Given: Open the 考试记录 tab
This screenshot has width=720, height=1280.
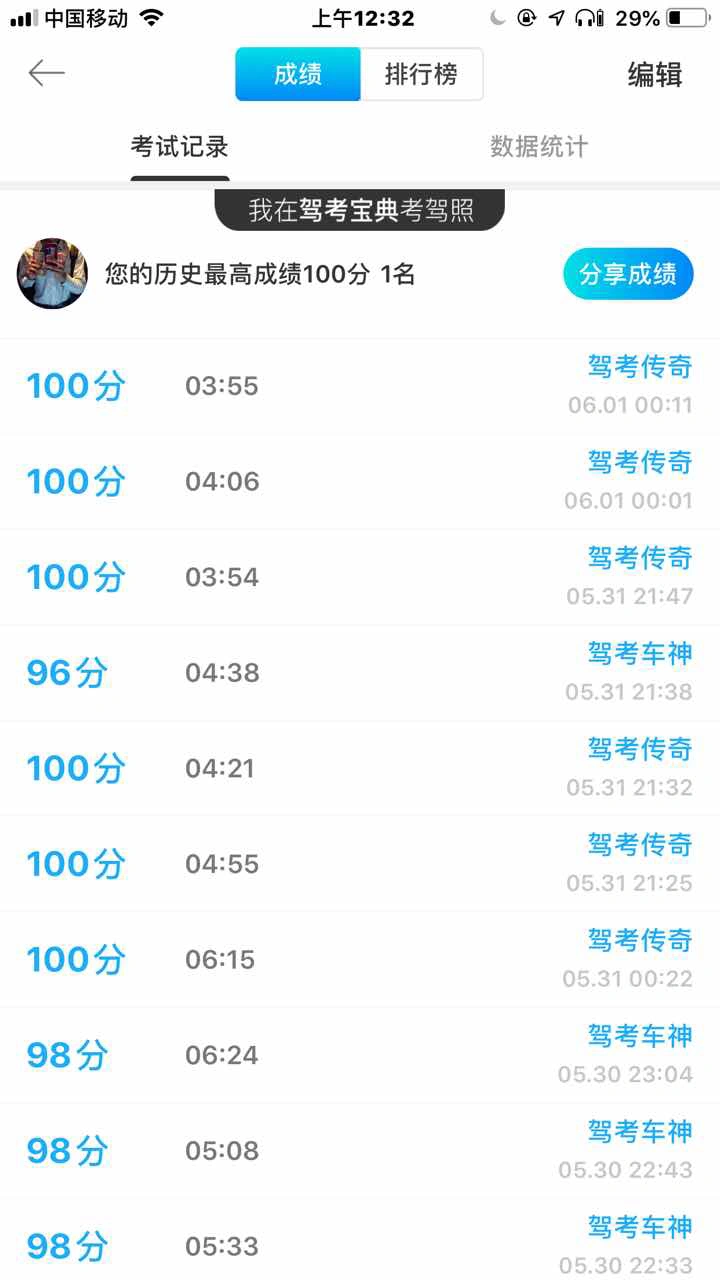Looking at the screenshot, I should [x=180, y=147].
